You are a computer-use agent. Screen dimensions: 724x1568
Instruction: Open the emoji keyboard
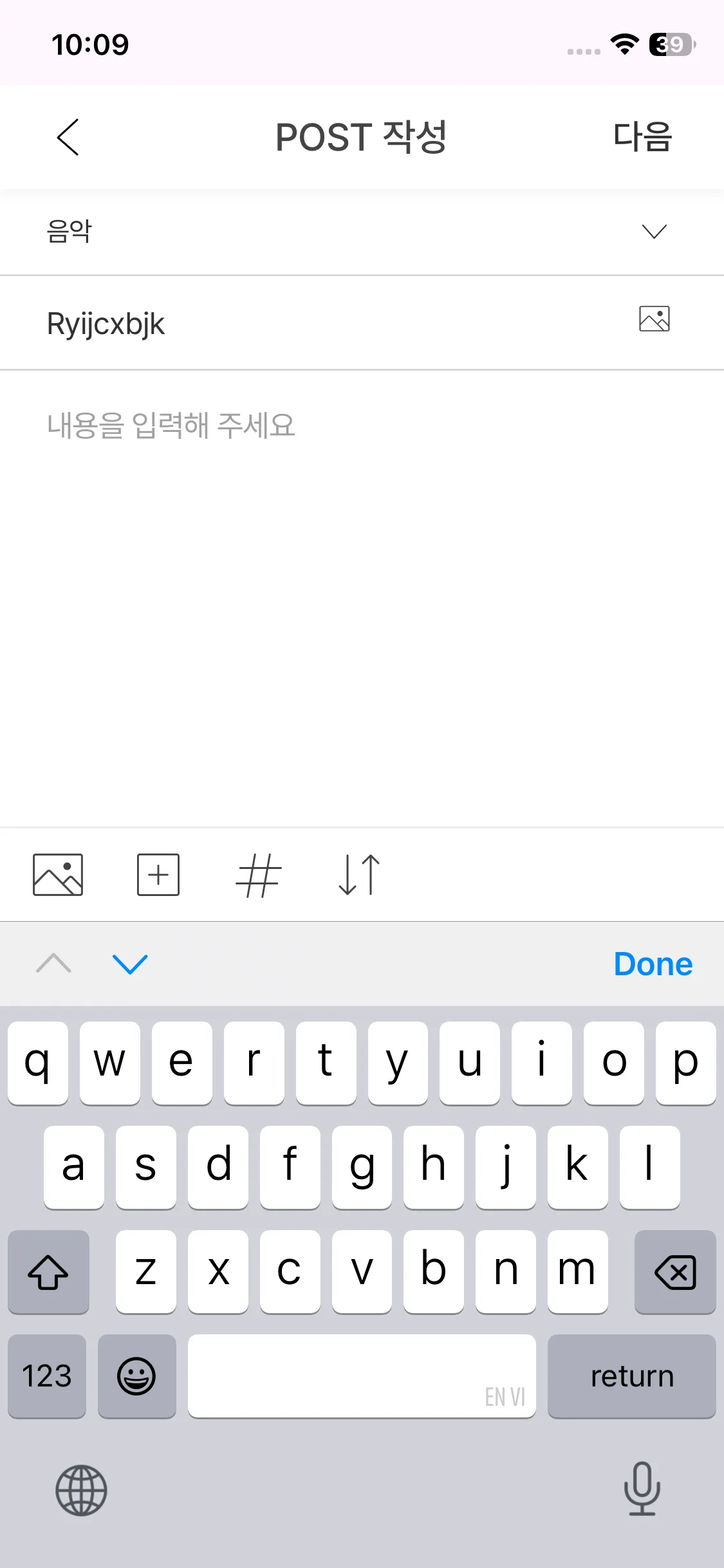tap(136, 1376)
